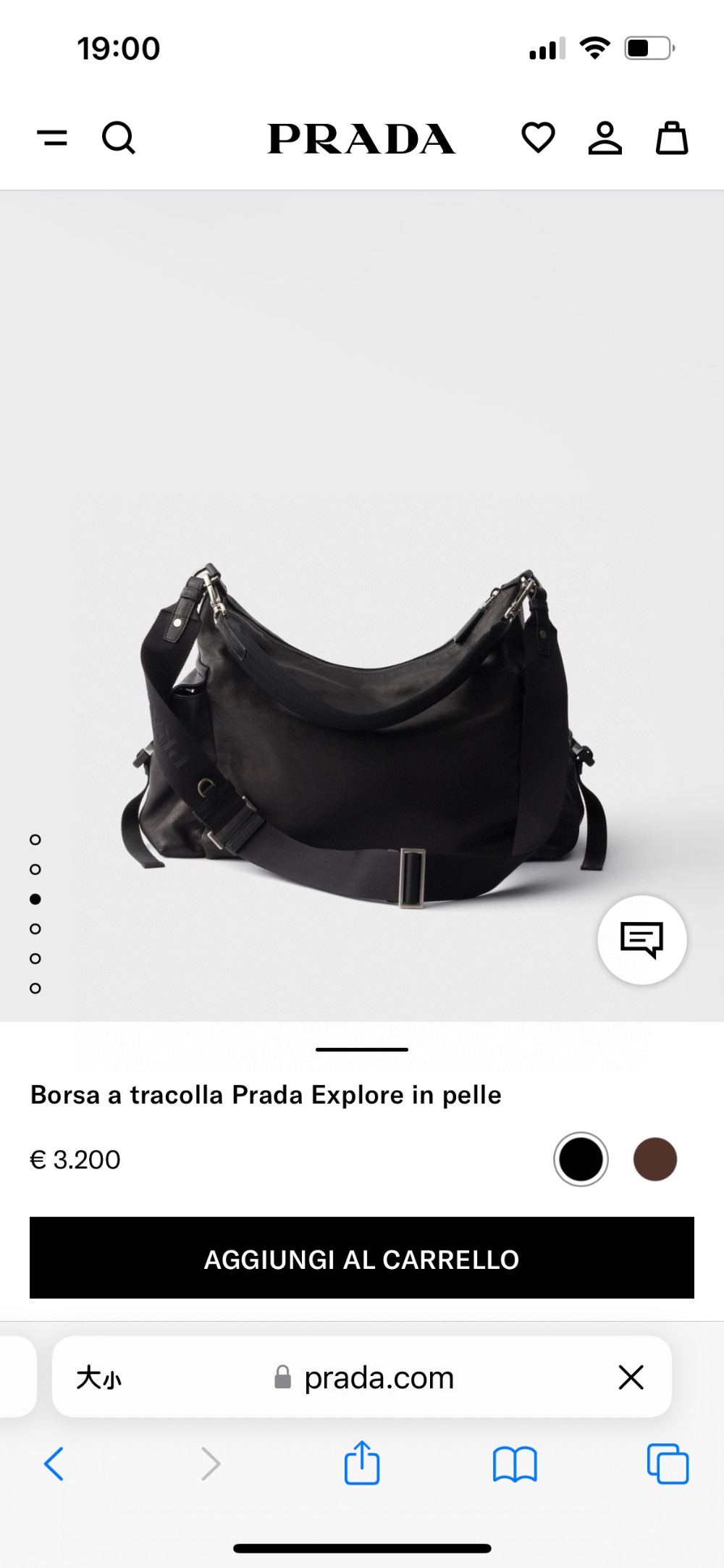Open the account profile icon
Image resolution: width=724 pixels, height=1568 pixels.
point(605,138)
